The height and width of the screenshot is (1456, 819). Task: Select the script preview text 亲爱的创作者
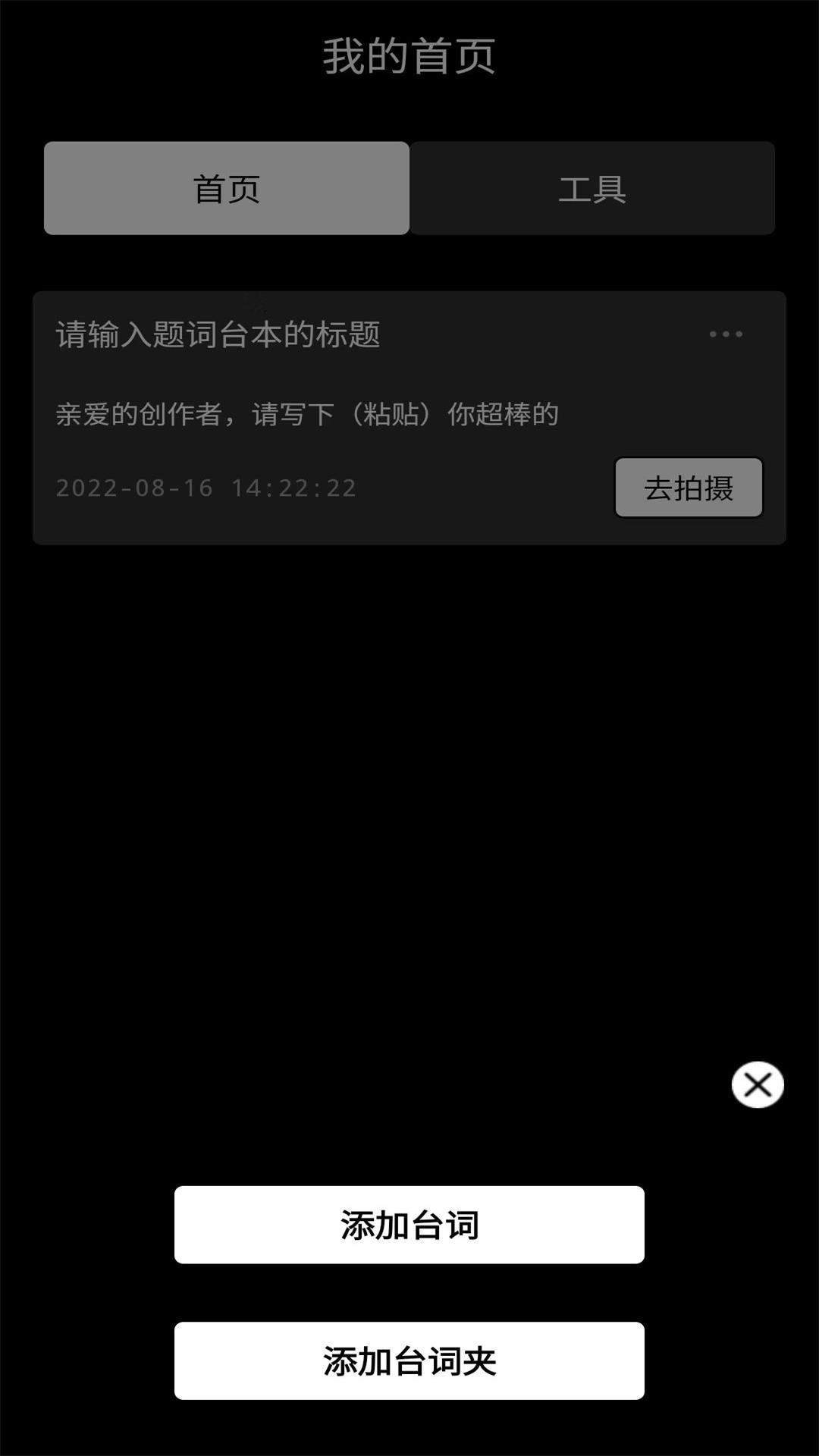[307, 413]
